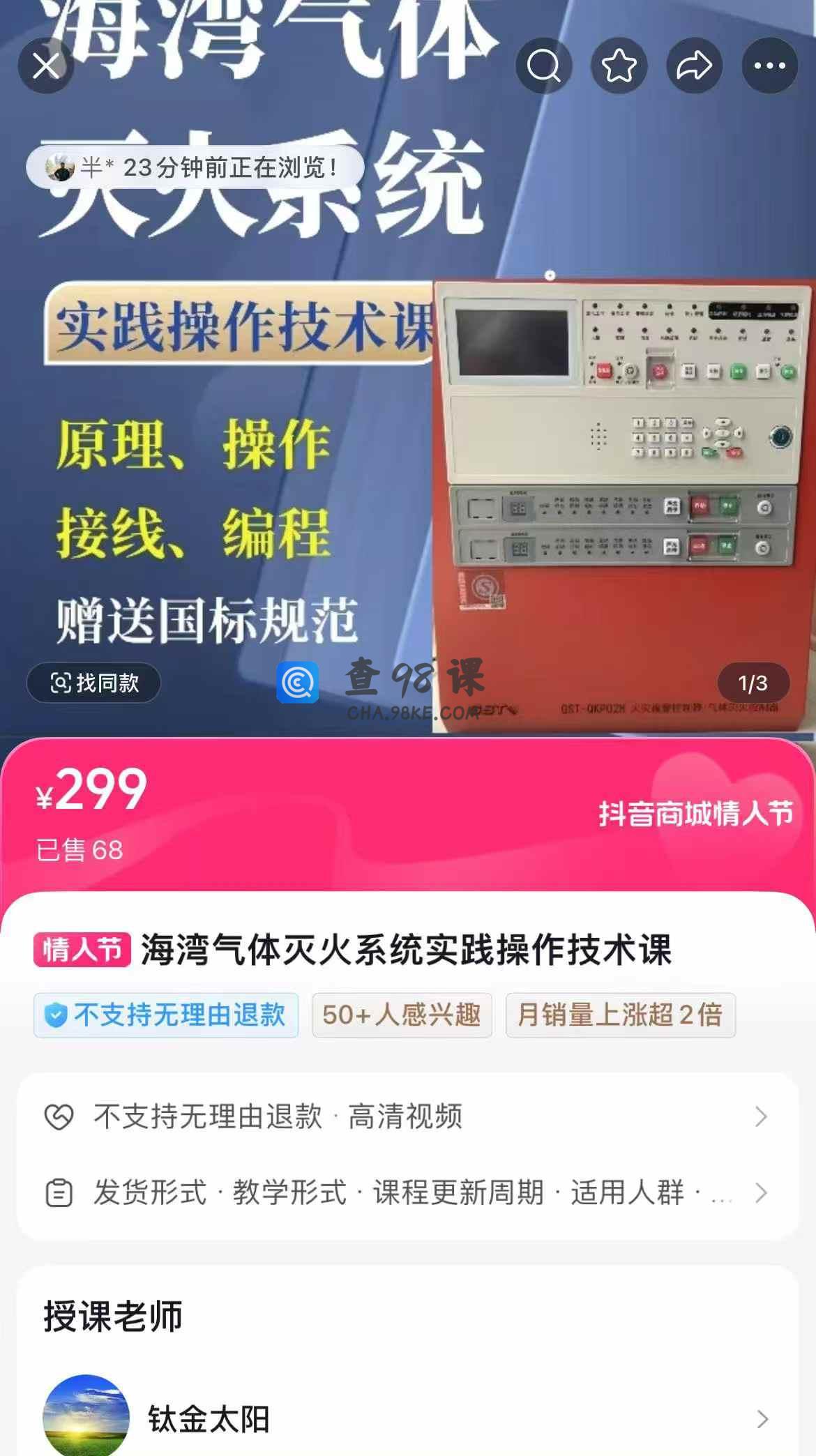Favorite this course with the star icon
The width and height of the screenshot is (816, 1456).
tap(619, 66)
